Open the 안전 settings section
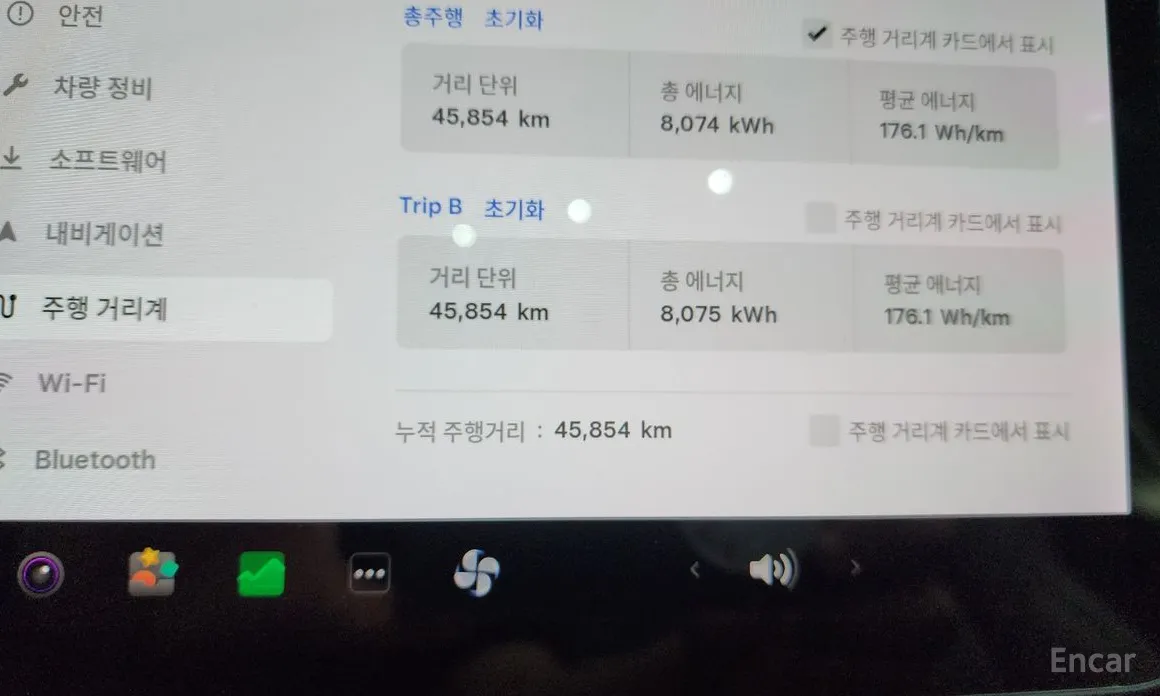 80,16
